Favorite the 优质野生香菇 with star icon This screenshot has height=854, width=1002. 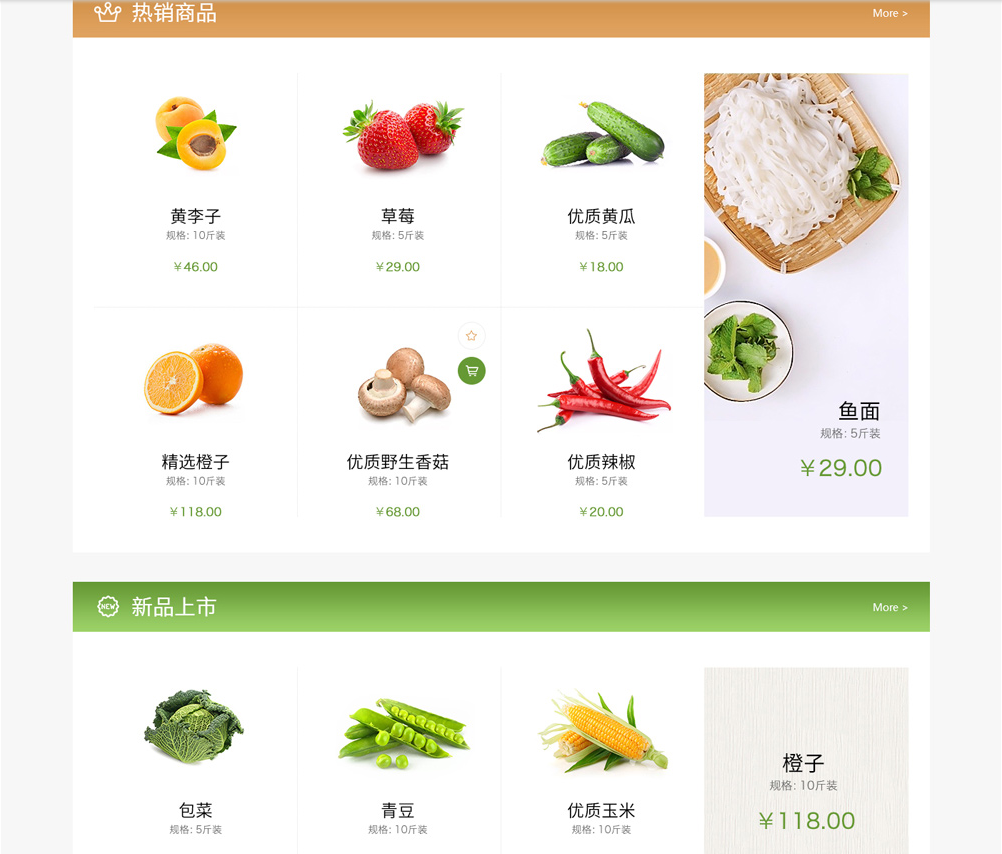tap(471, 336)
